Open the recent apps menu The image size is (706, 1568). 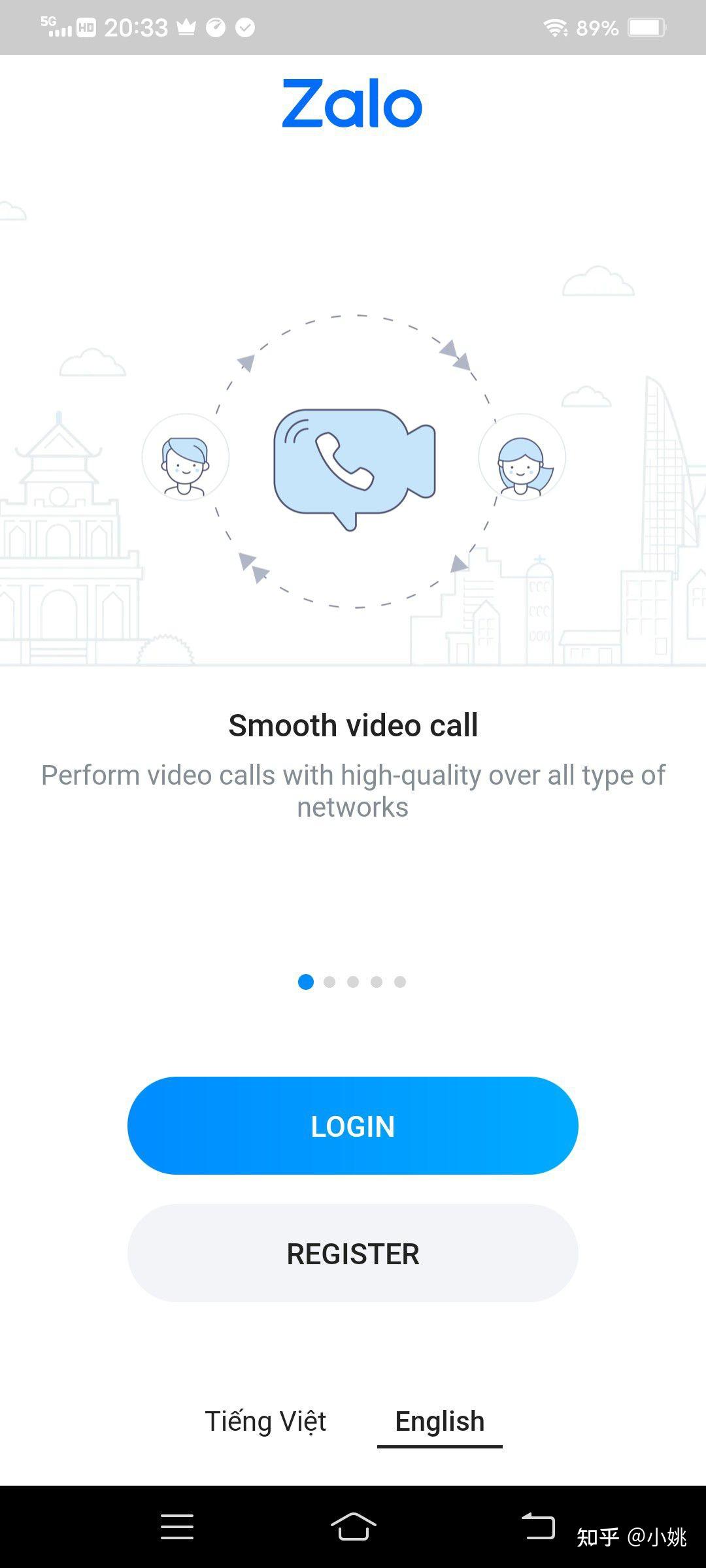177,1527
